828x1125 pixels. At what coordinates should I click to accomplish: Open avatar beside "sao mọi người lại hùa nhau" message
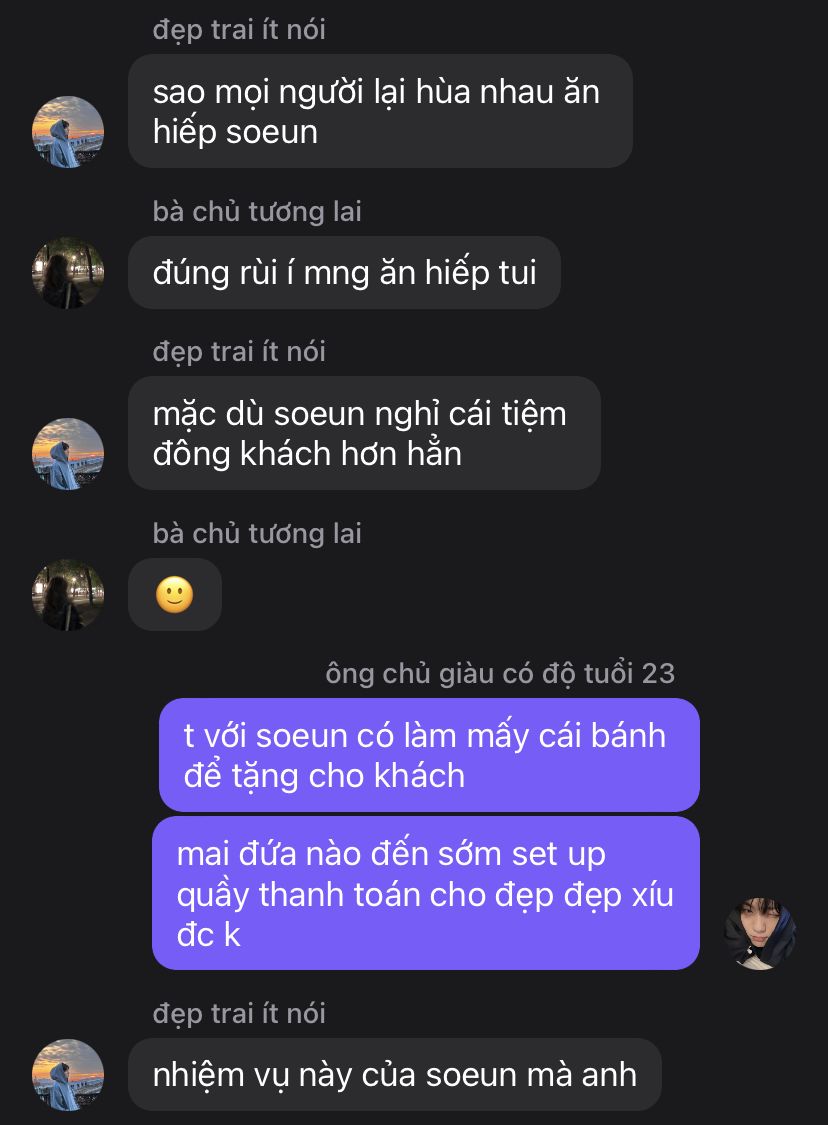[x=68, y=132]
